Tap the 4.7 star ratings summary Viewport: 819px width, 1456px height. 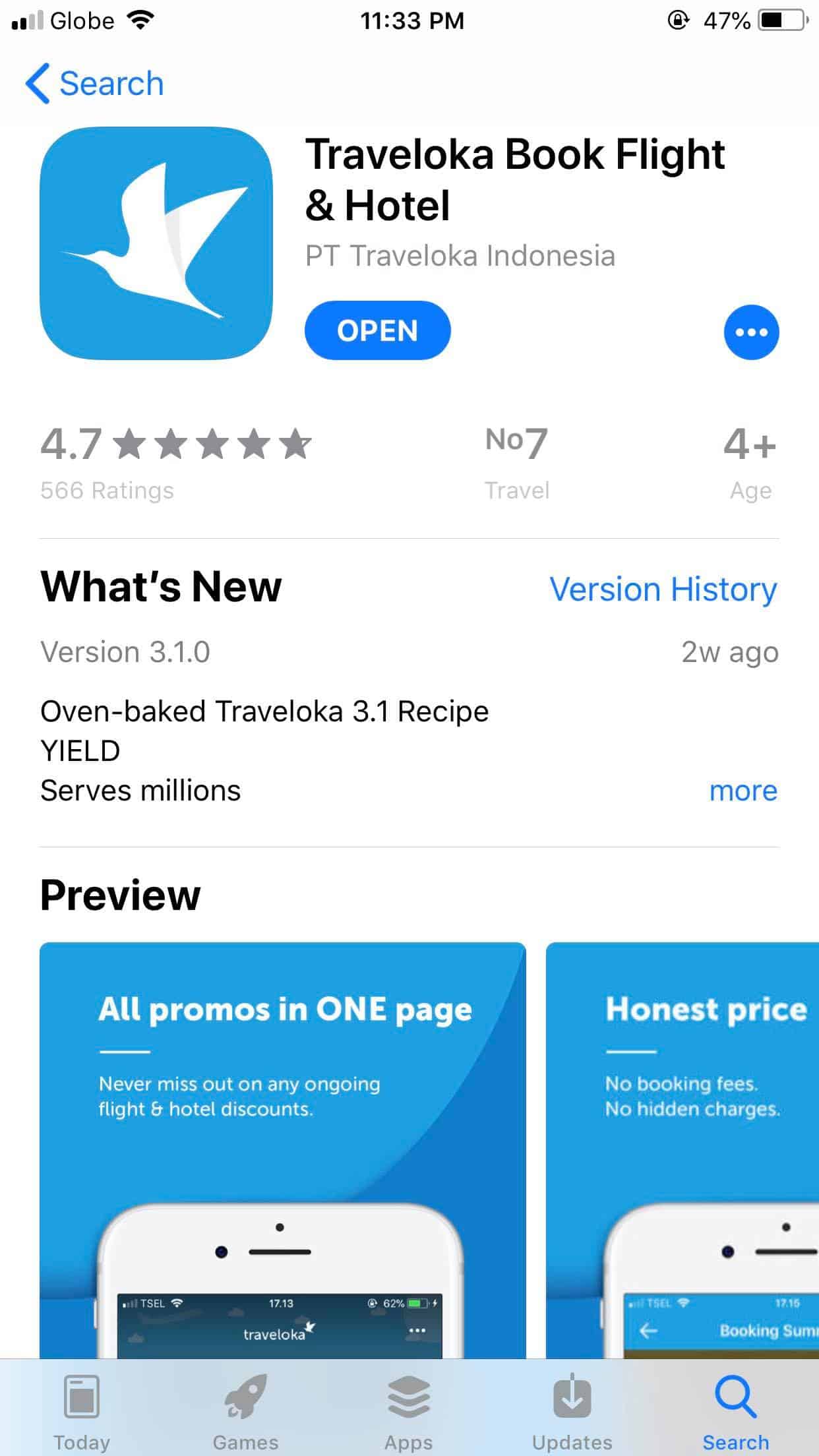[175, 462]
